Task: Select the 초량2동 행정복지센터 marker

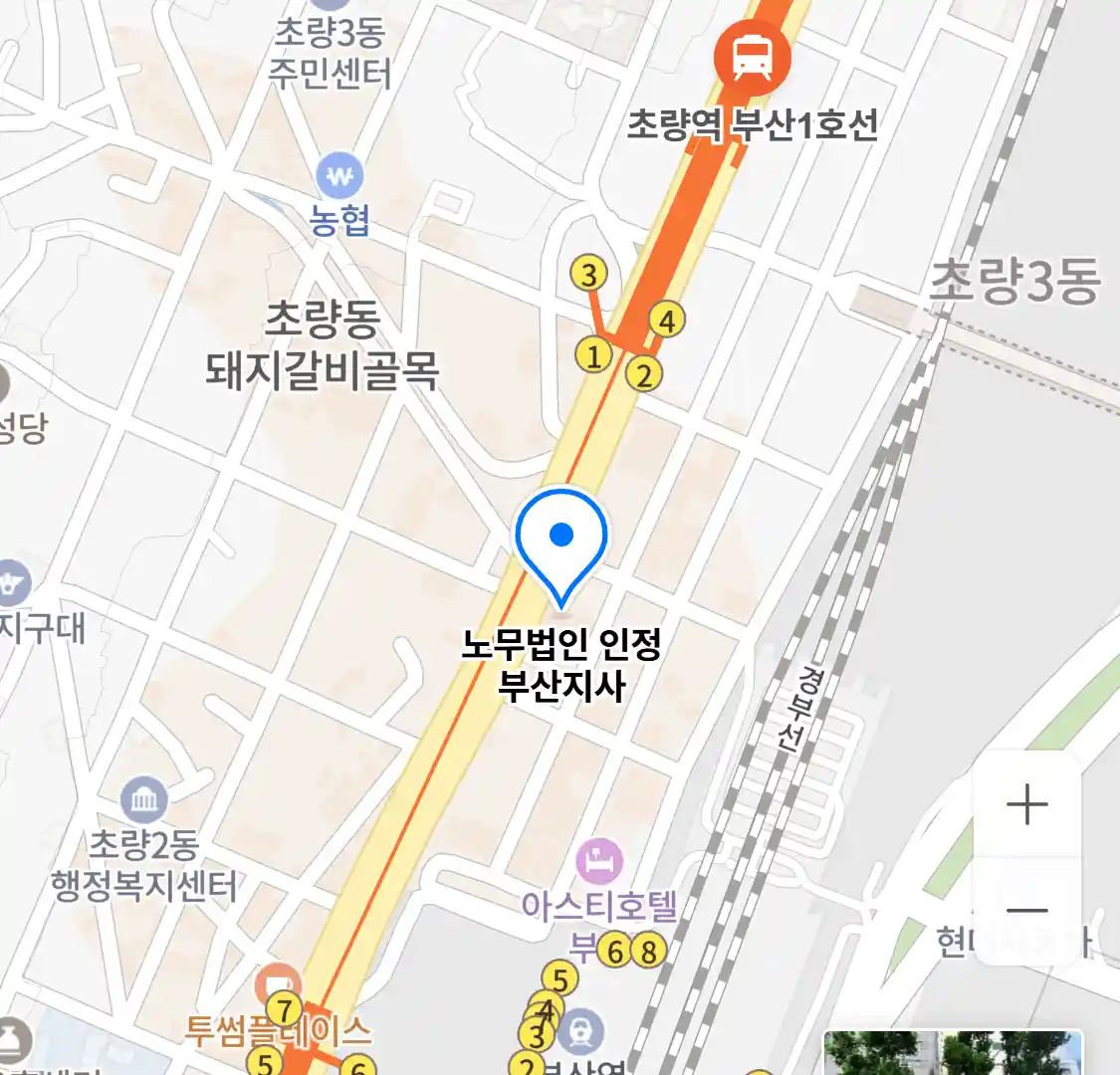Action: coord(144,799)
